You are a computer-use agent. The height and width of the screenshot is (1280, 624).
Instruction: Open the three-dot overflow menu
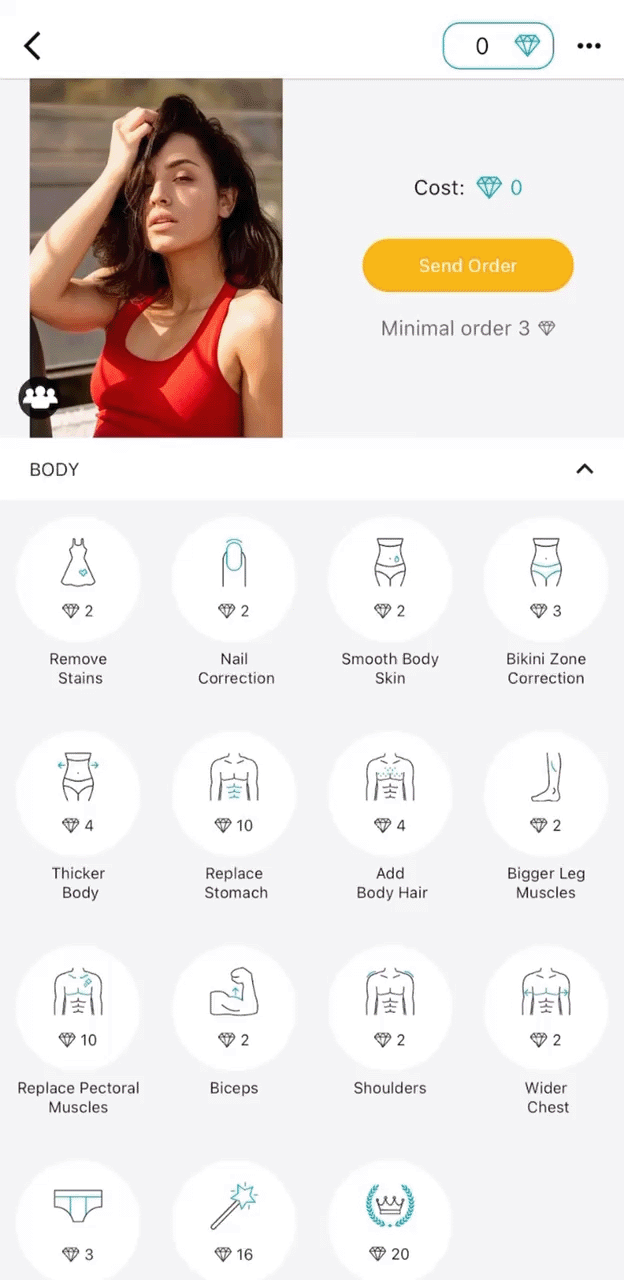[589, 46]
